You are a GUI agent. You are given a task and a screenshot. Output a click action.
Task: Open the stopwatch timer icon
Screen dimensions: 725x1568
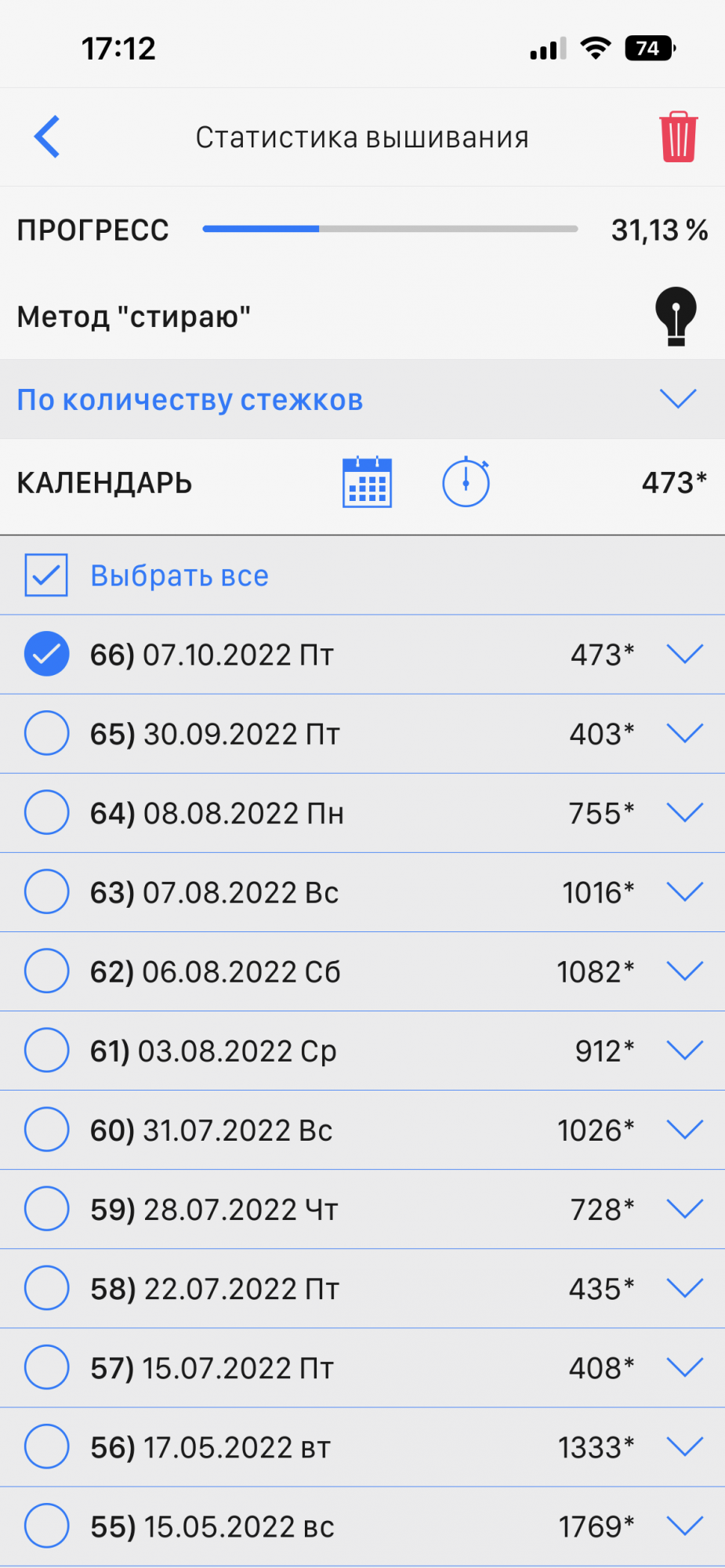pyautogui.click(x=466, y=482)
